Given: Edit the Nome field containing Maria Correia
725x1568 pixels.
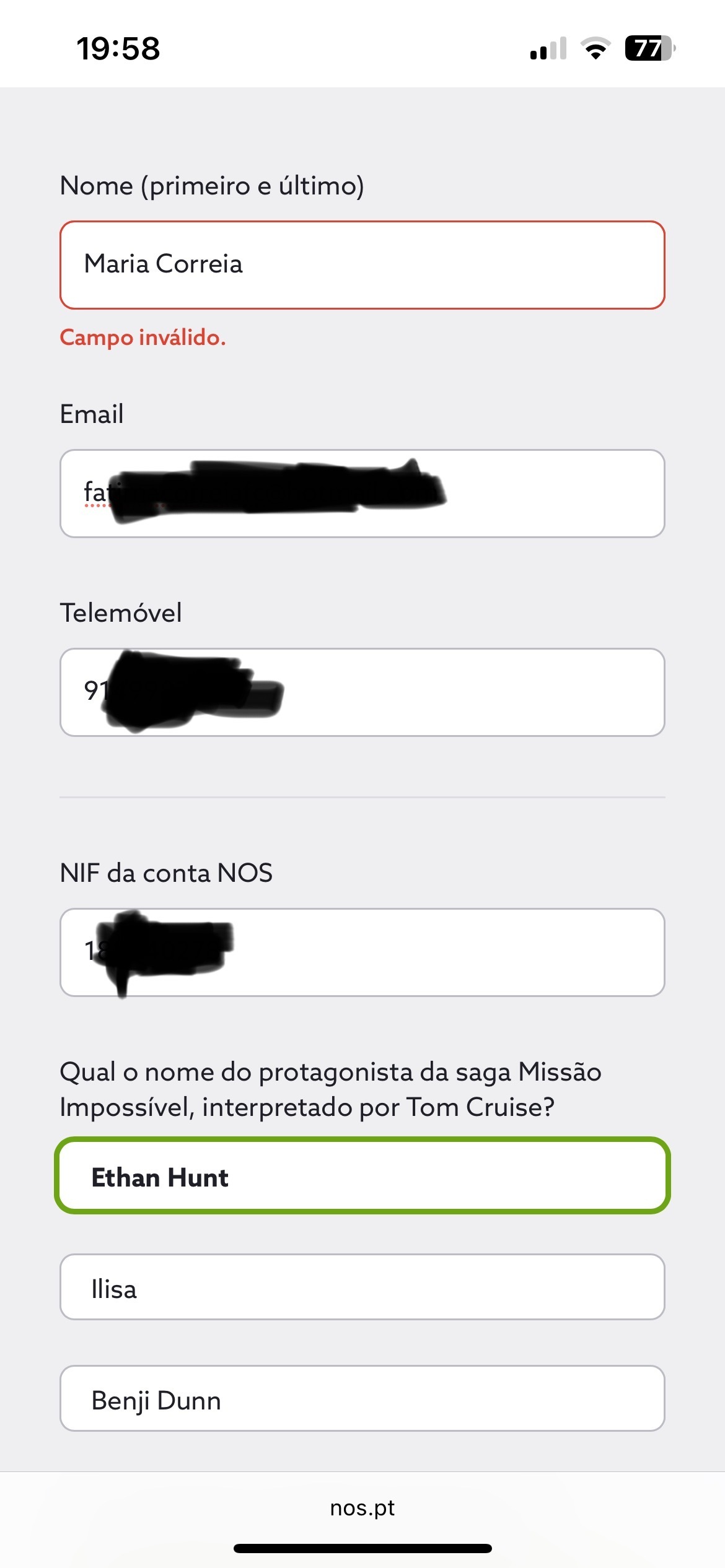Looking at the screenshot, I should 362,265.
